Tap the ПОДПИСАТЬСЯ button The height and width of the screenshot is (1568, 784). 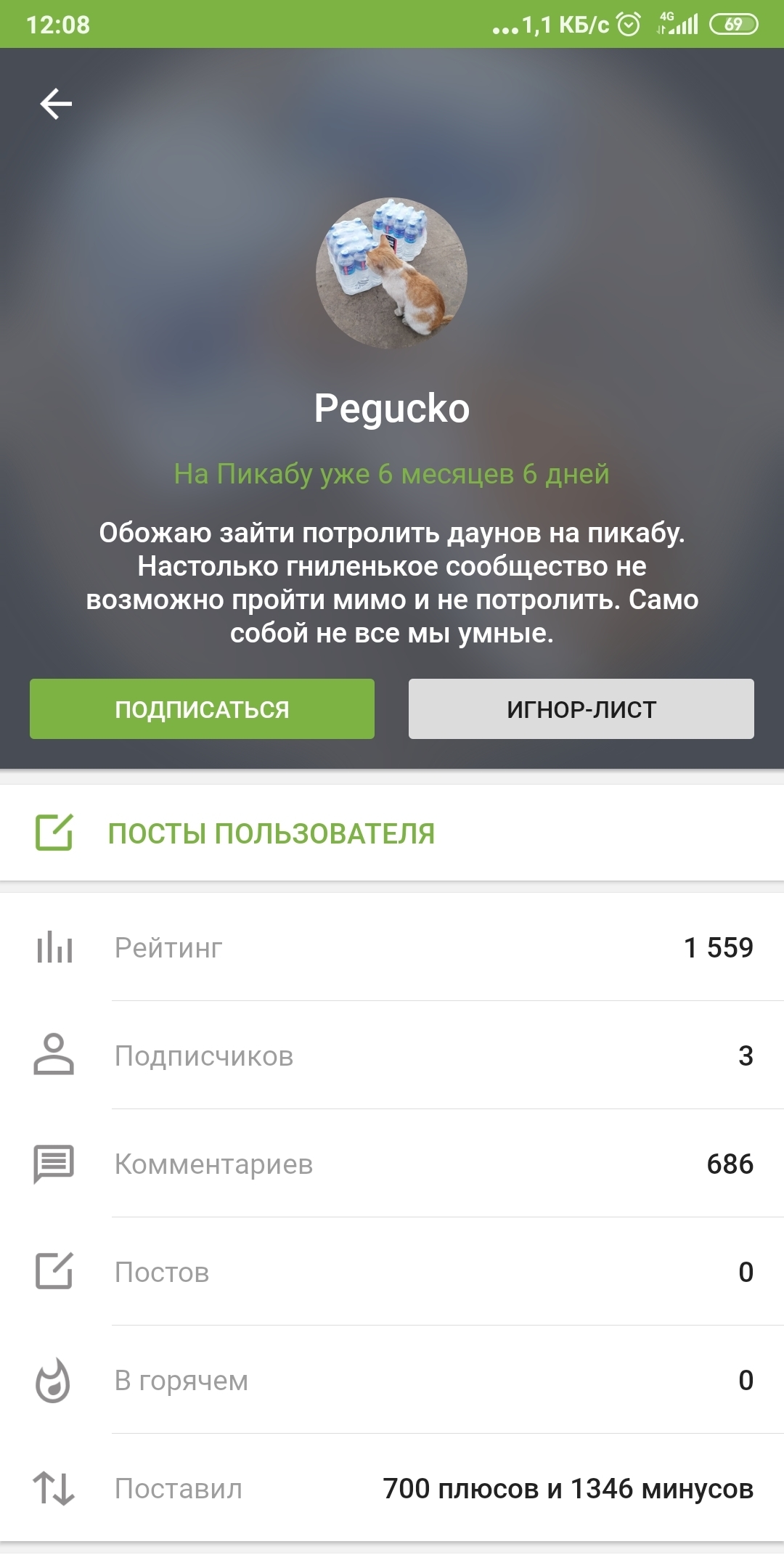click(x=202, y=709)
